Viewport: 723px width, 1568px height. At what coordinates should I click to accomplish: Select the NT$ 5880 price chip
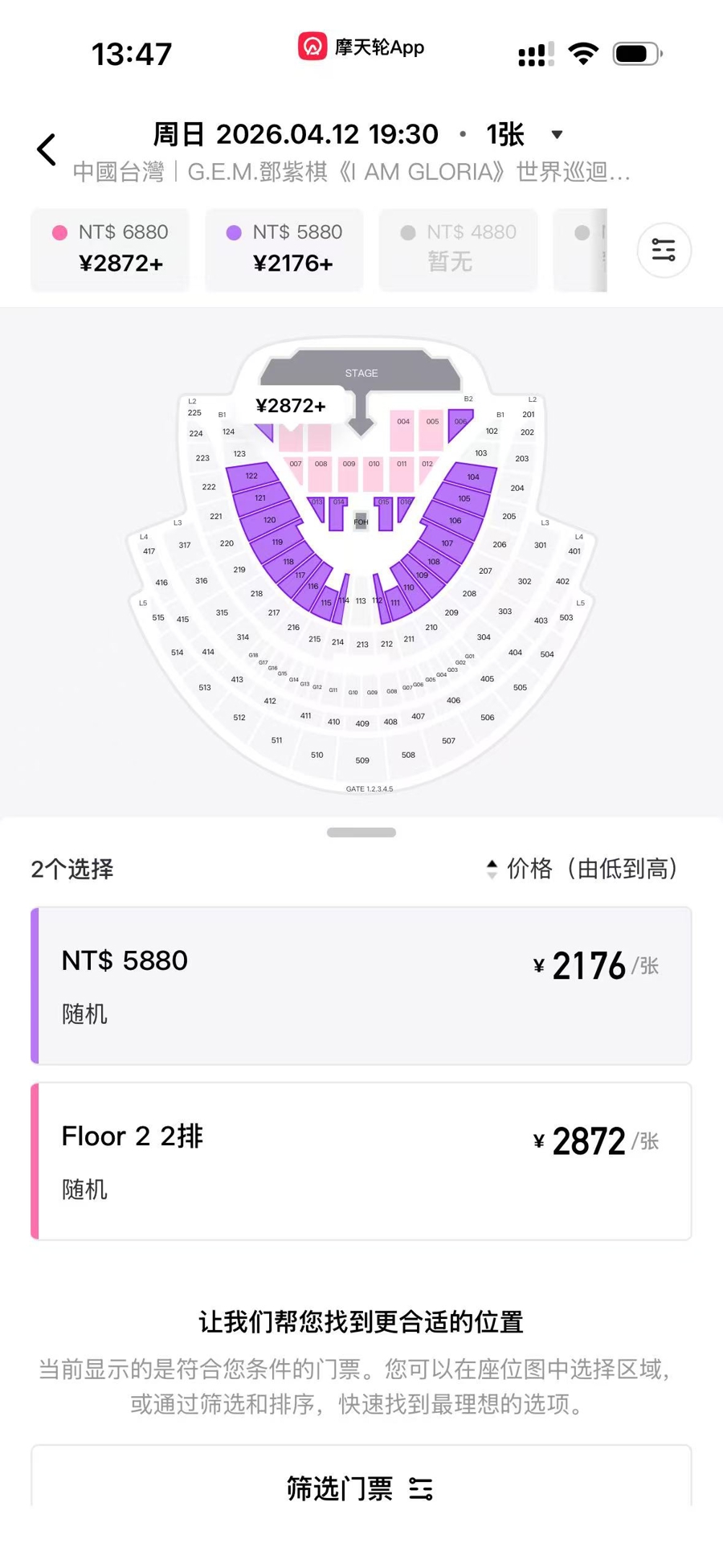tap(284, 248)
